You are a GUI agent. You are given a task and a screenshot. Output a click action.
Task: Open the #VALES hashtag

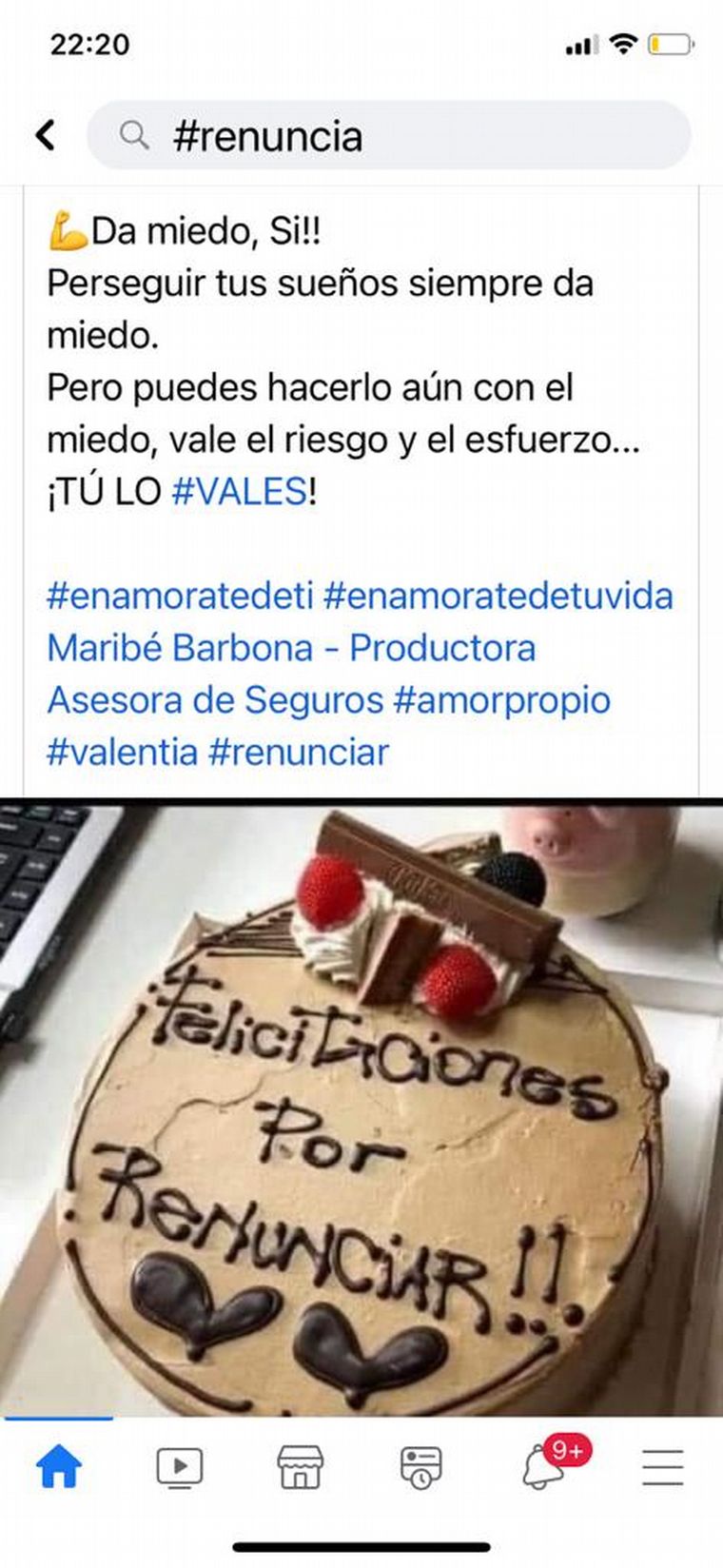coord(239,492)
